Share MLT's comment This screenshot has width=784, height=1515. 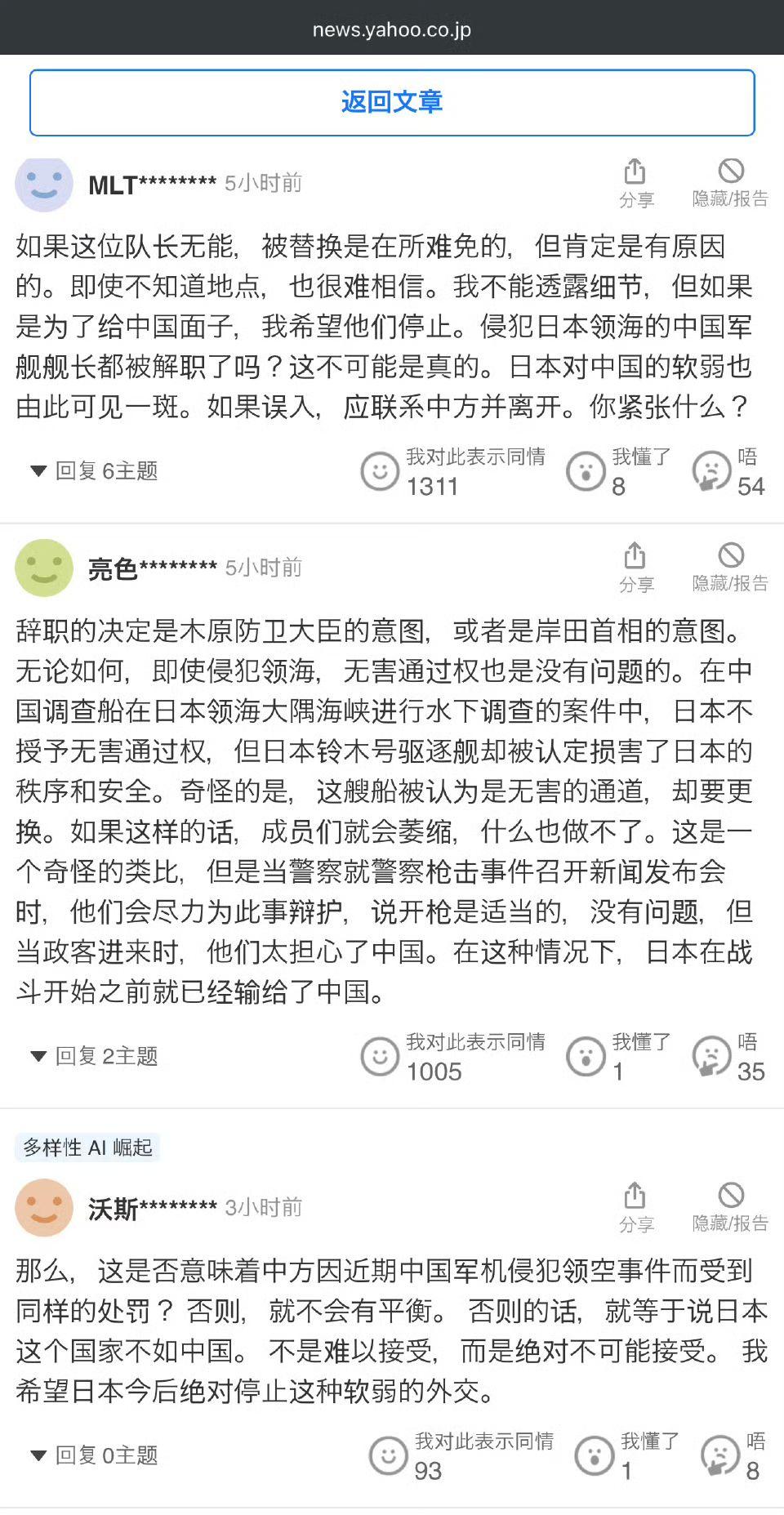point(635,183)
